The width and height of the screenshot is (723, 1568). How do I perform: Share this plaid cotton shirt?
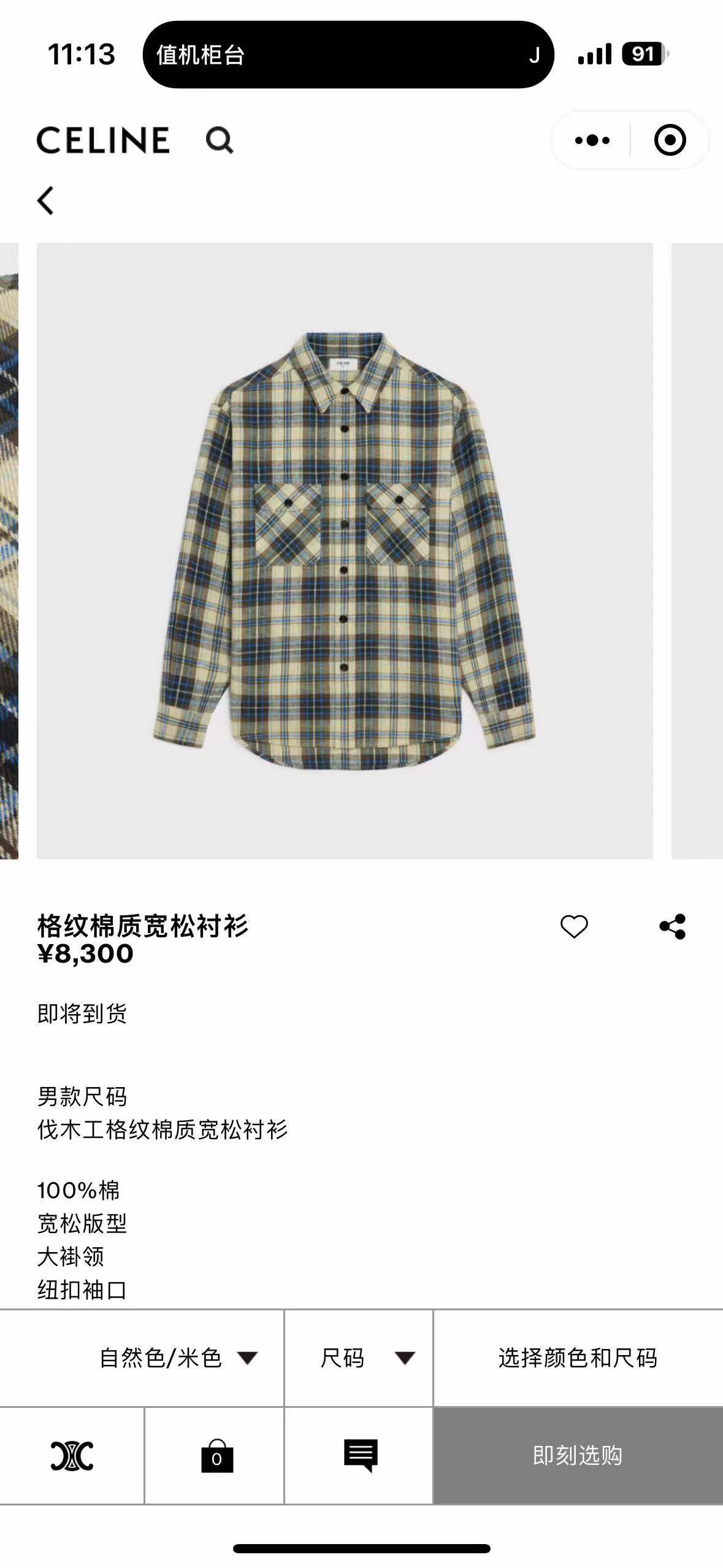pos(673,926)
